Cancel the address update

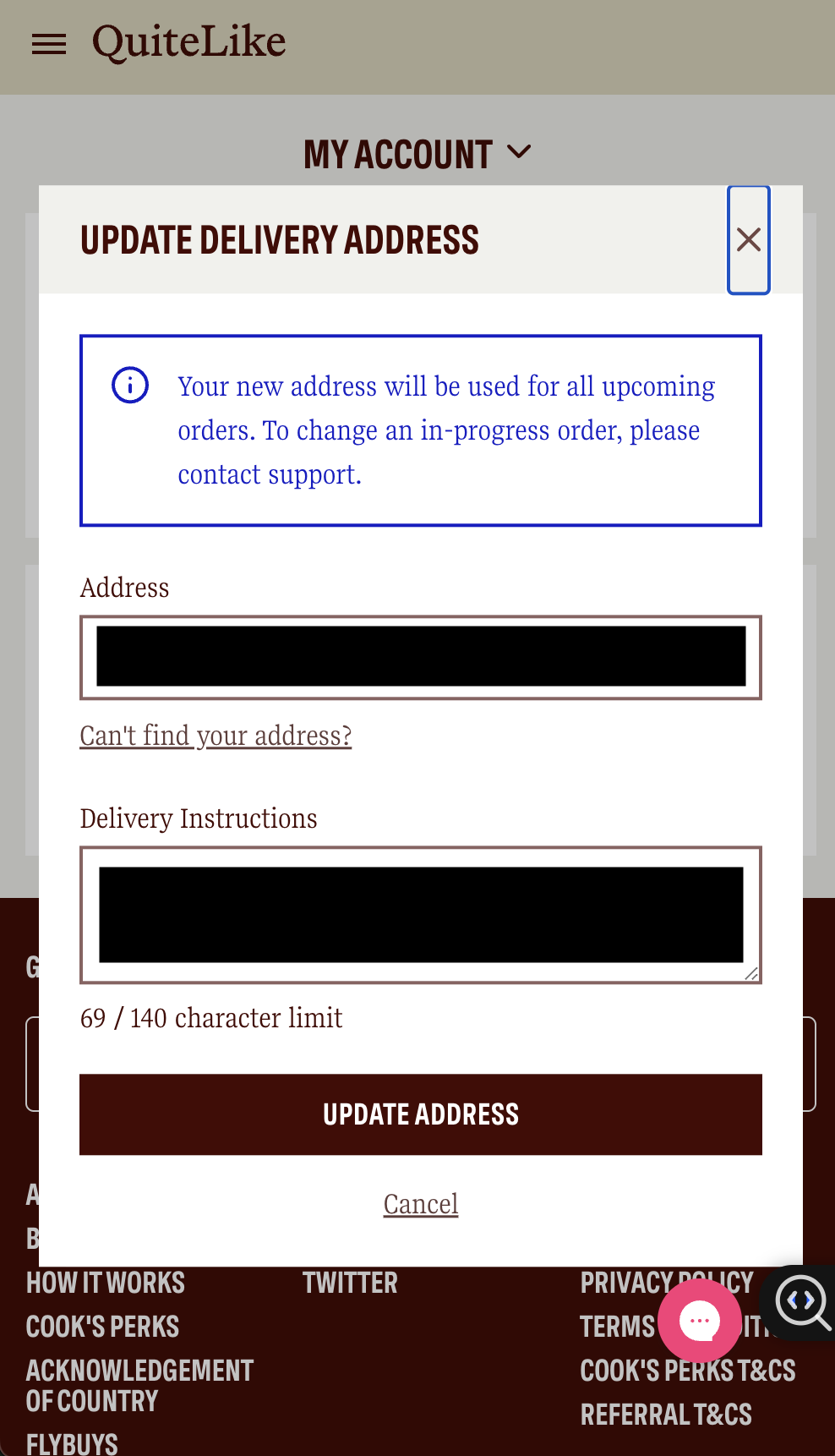[421, 1203]
